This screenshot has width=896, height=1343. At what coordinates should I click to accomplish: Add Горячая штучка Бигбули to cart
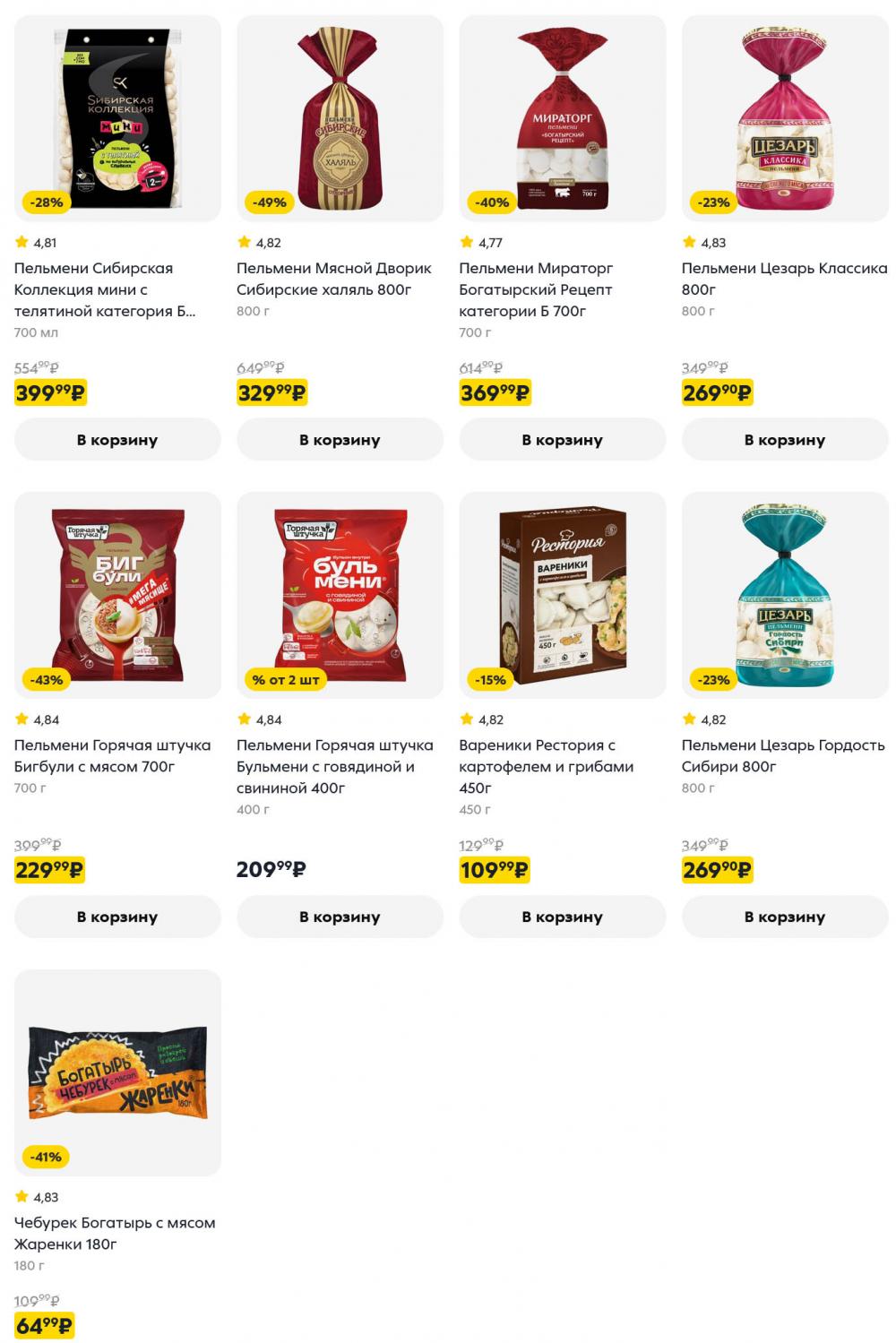click(x=117, y=917)
